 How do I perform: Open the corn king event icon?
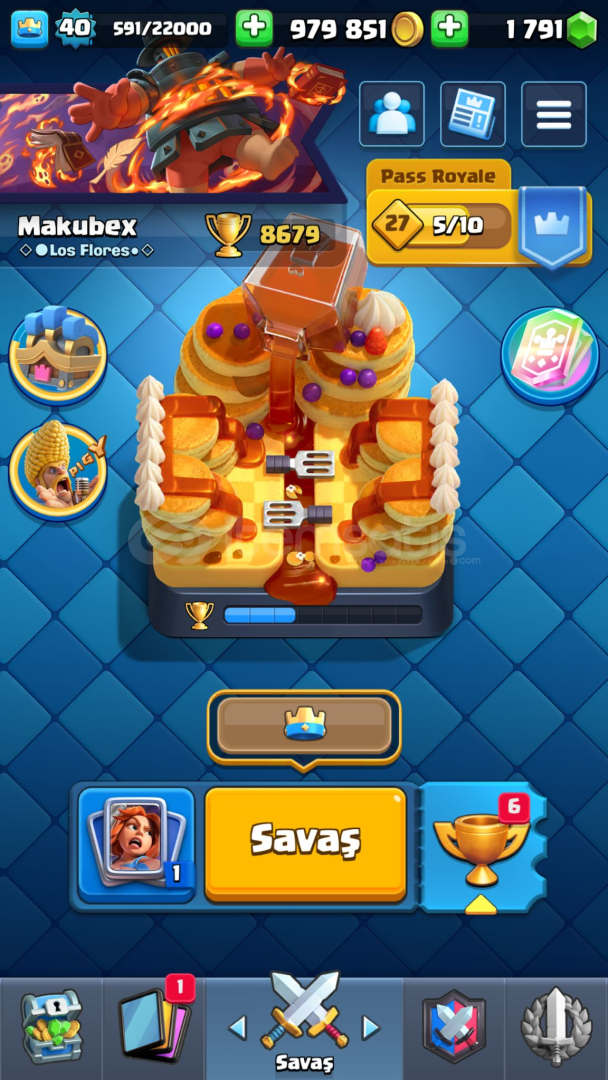57,470
